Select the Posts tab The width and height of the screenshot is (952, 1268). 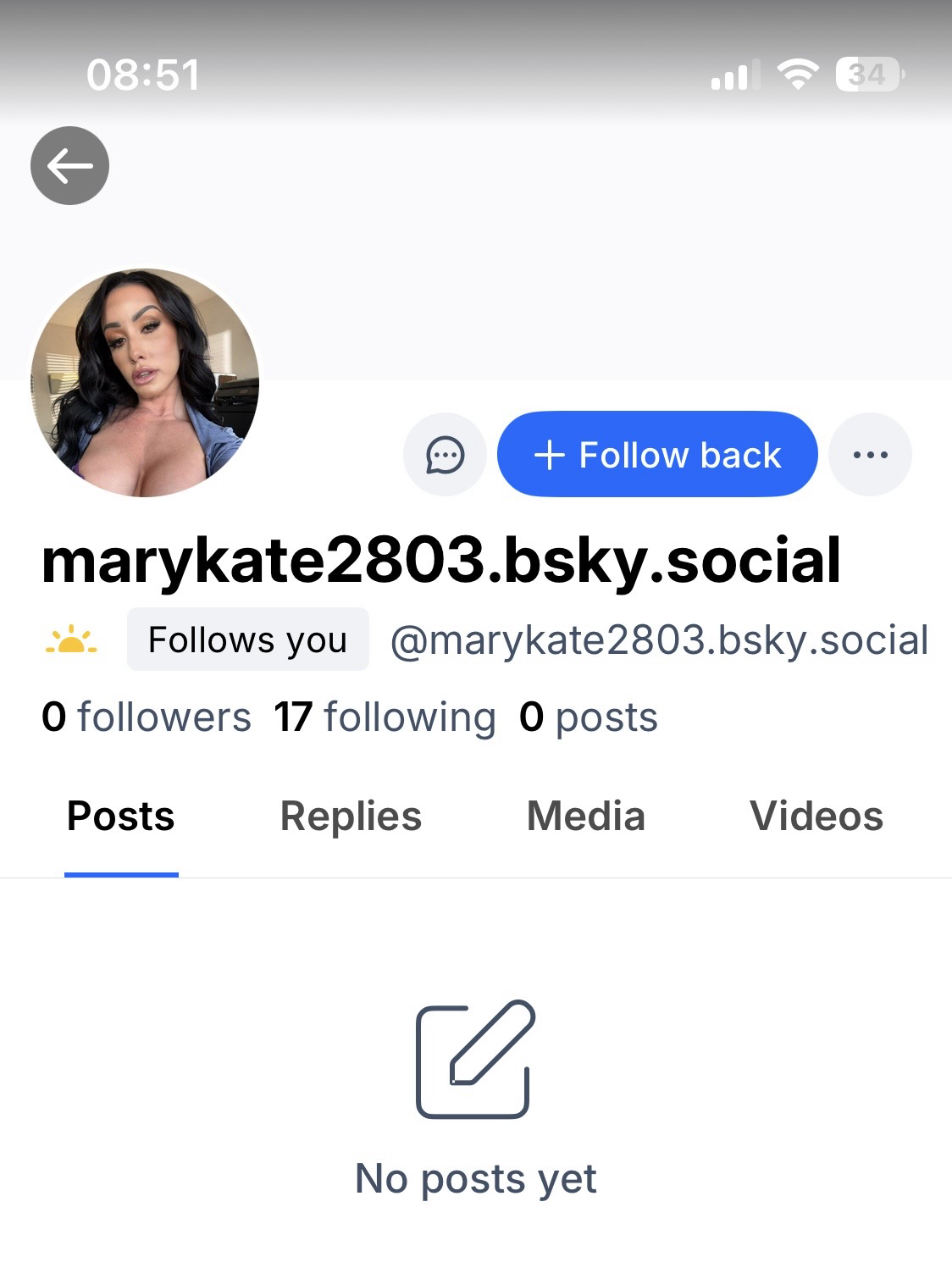click(x=121, y=817)
